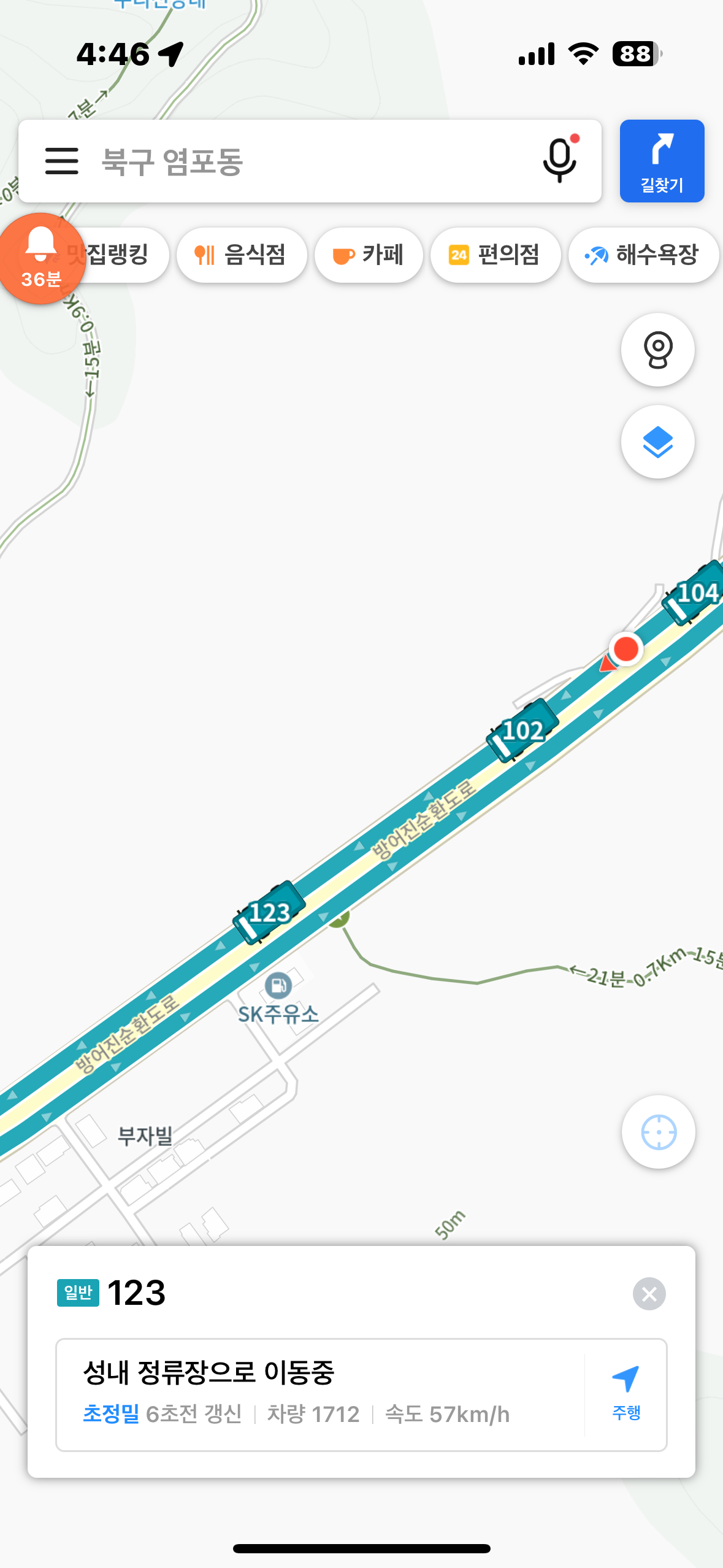Close the bus 123 info panel
This screenshot has height=1568, width=723.
click(x=649, y=1294)
